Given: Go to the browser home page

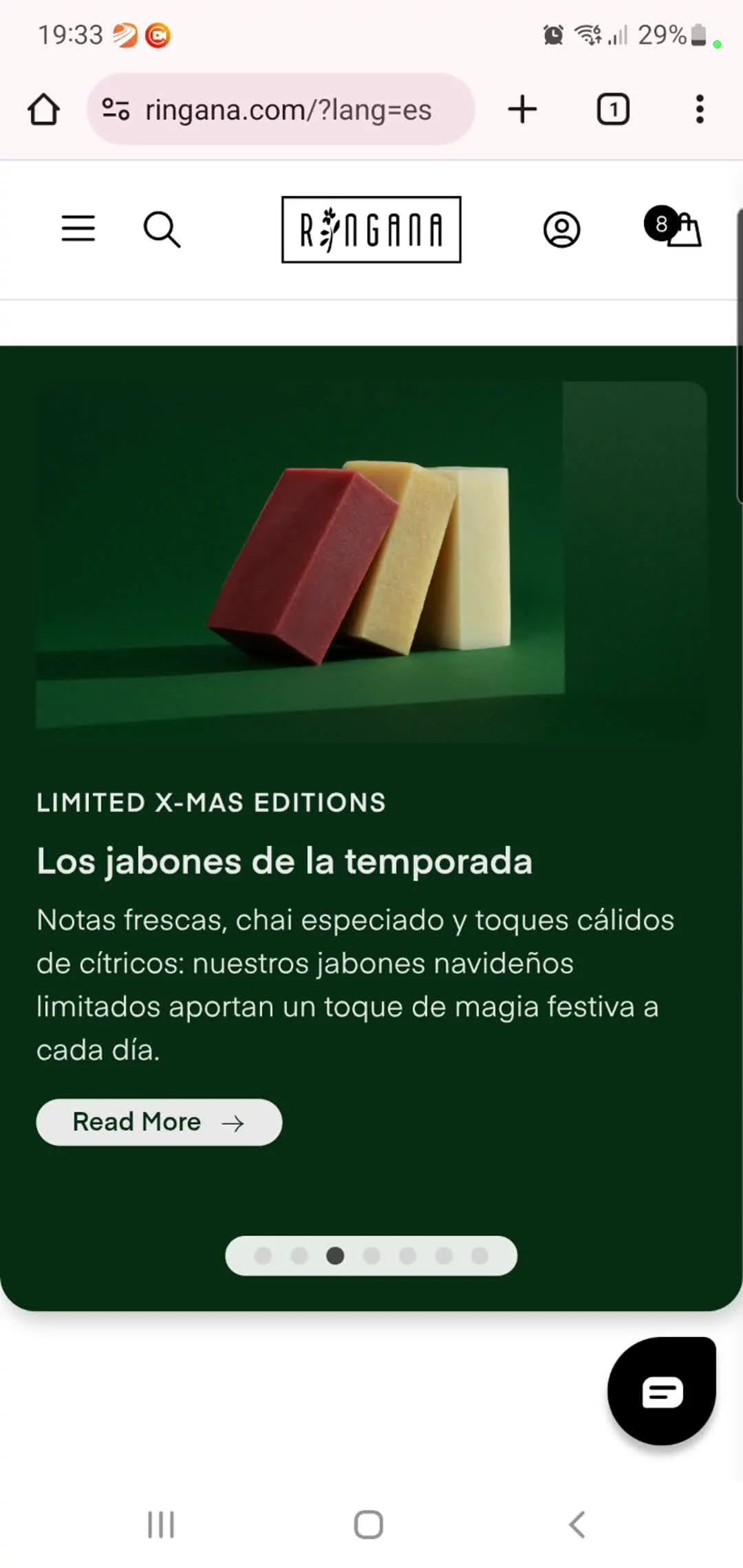Looking at the screenshot, I should coord(43,109).
